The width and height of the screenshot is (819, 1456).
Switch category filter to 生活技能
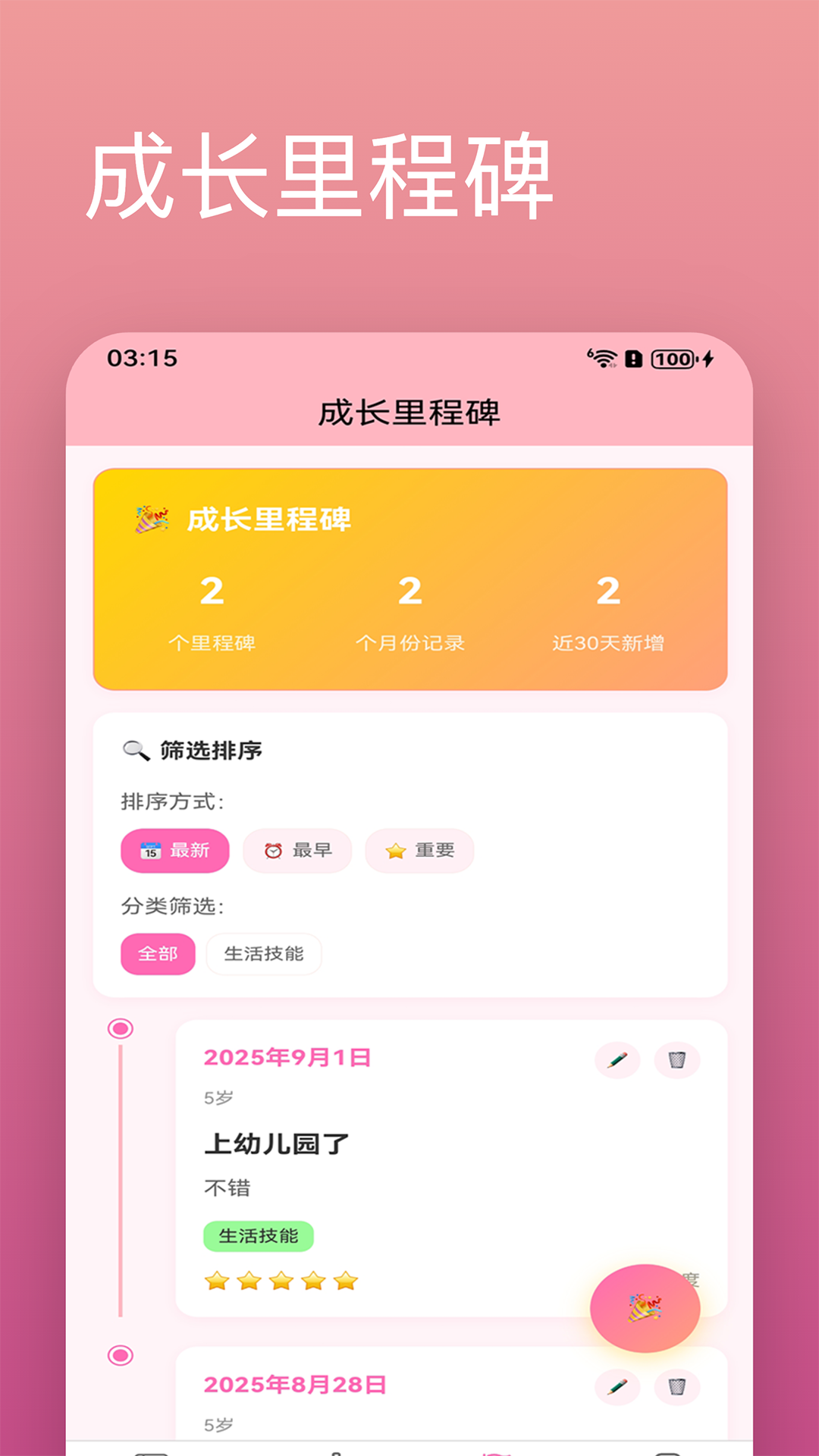point(264,954)
